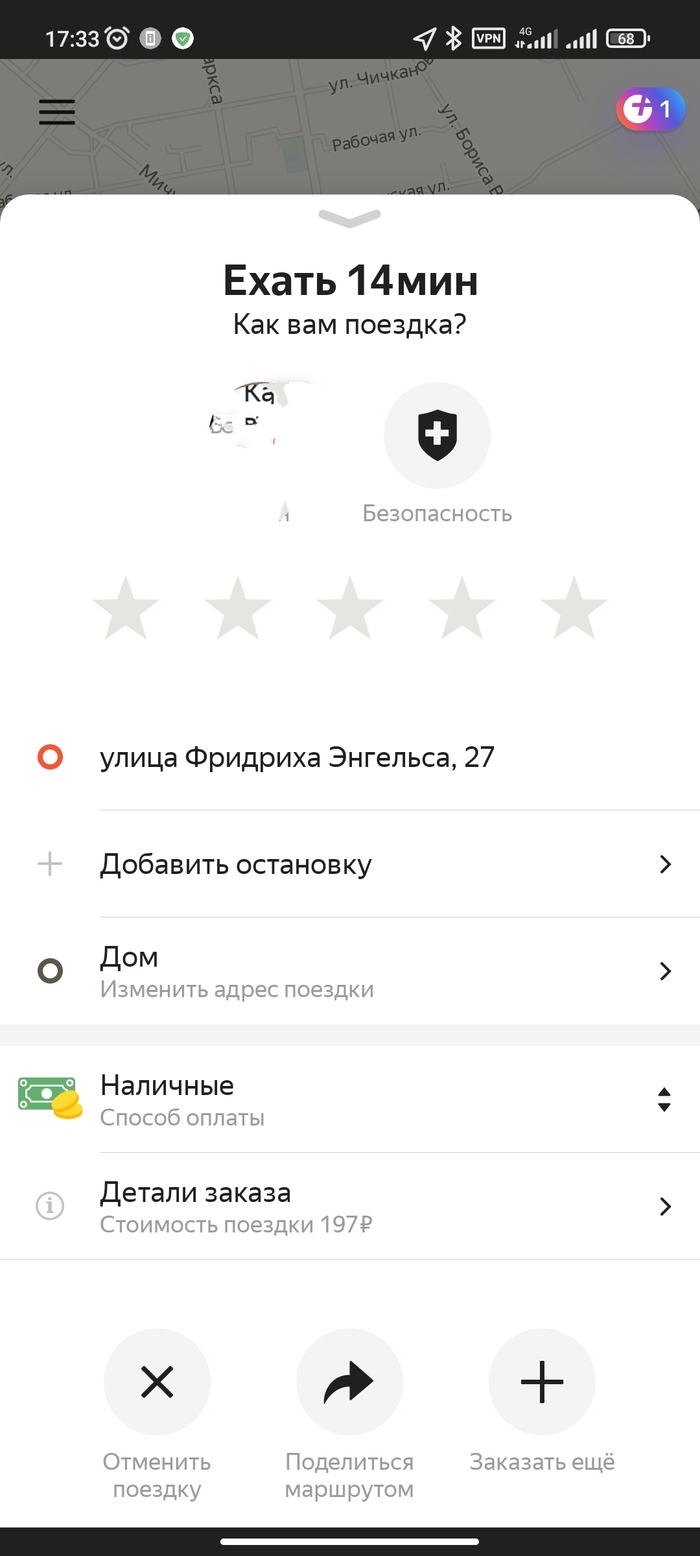Open pickup address Фридриха Энгельса, 27

tap(297, 757)
